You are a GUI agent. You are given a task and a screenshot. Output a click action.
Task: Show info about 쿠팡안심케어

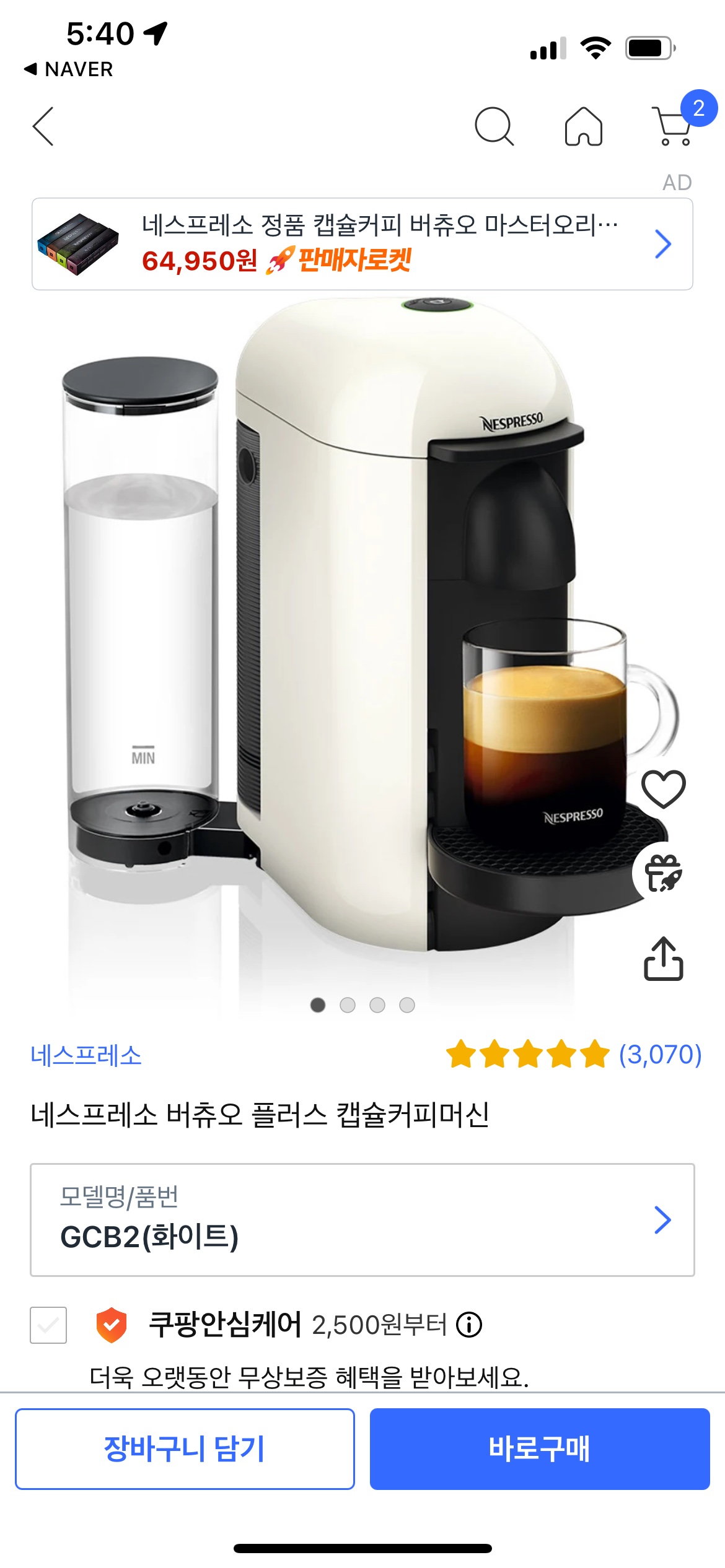[x=469, y=1325]
